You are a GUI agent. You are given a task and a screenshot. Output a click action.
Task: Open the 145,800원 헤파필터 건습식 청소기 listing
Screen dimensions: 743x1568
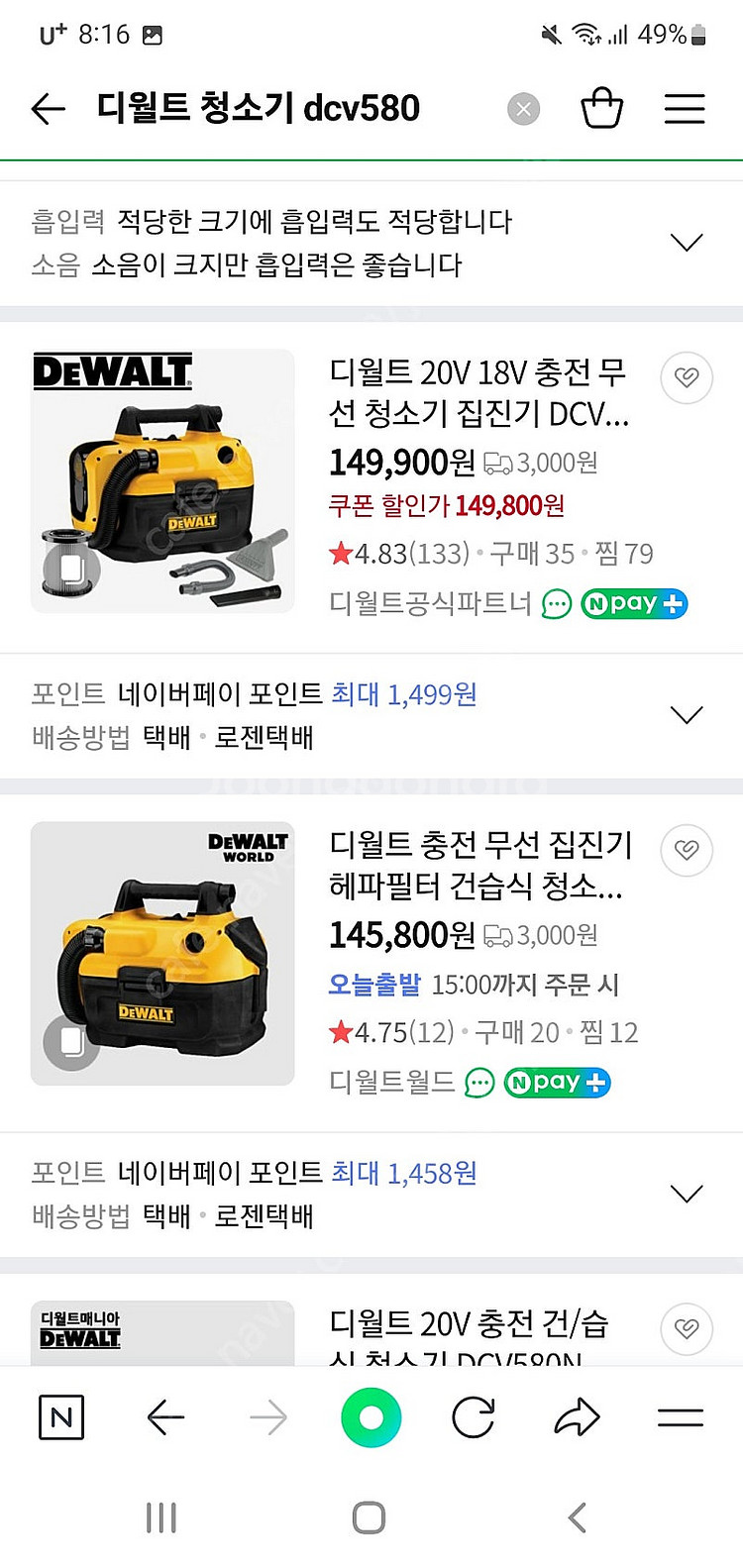click(x=479, y=865)
